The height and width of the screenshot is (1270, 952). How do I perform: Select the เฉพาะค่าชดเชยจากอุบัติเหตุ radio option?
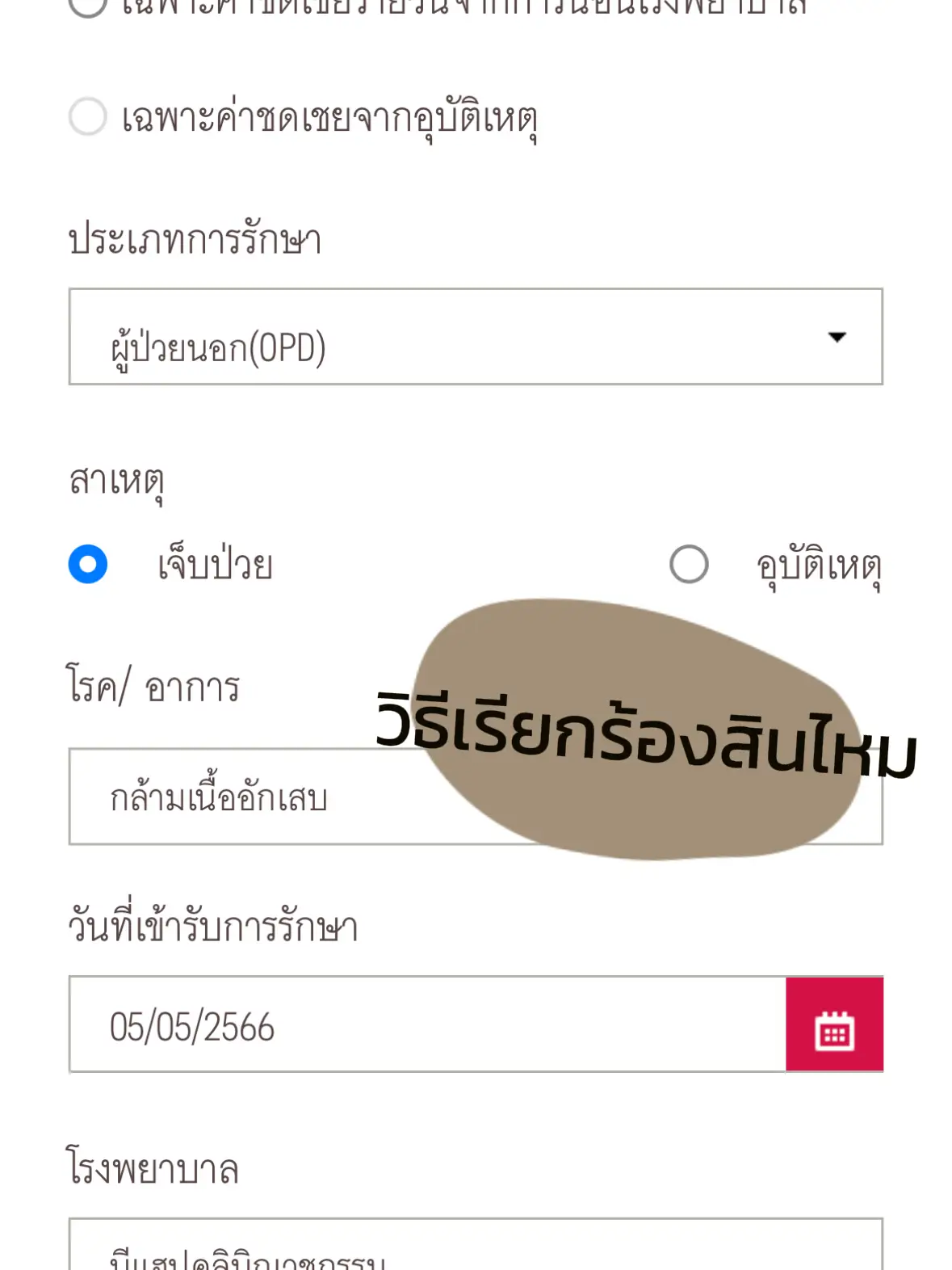coord(88,117)
